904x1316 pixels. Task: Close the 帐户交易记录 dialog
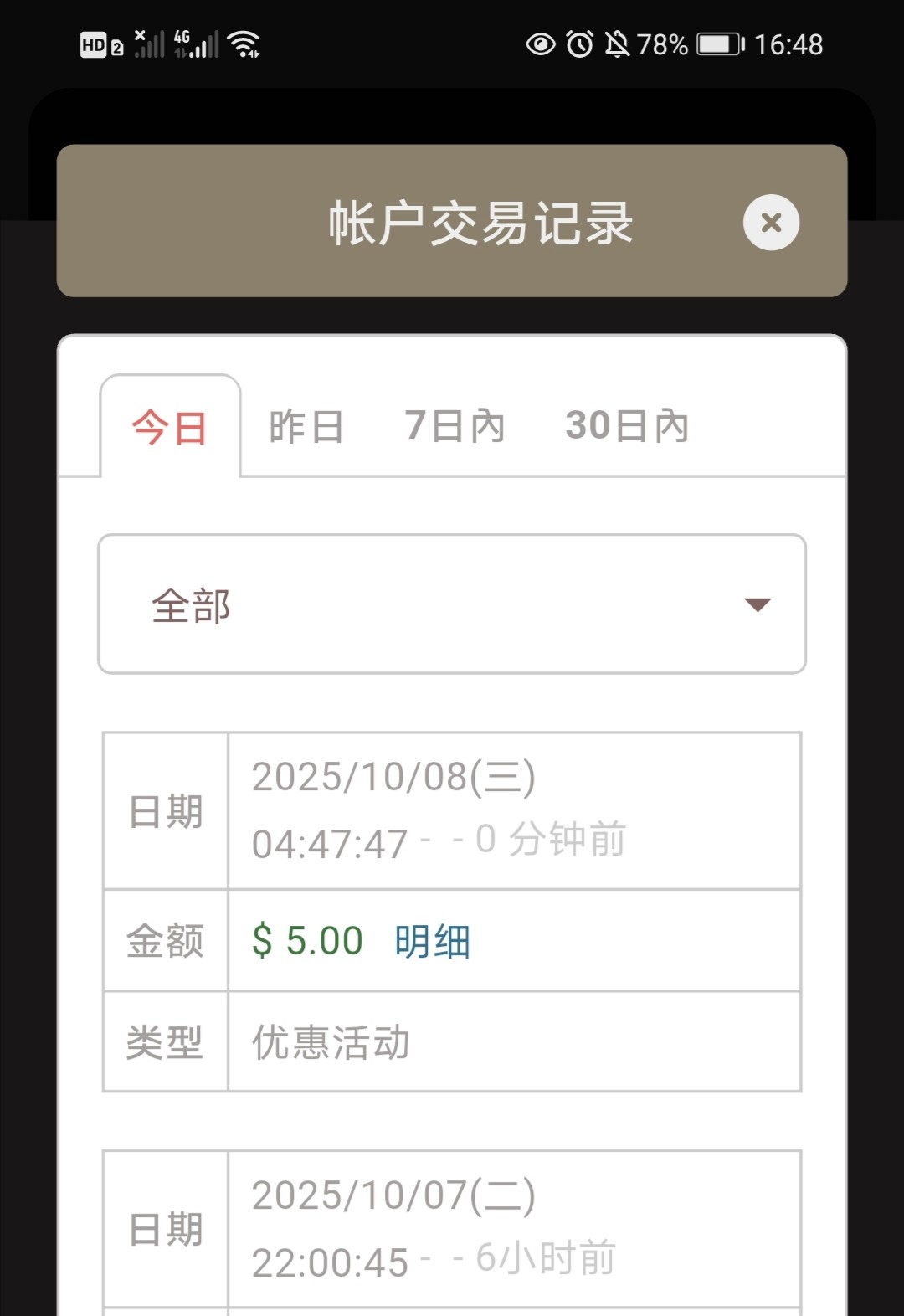coord(771,223)
